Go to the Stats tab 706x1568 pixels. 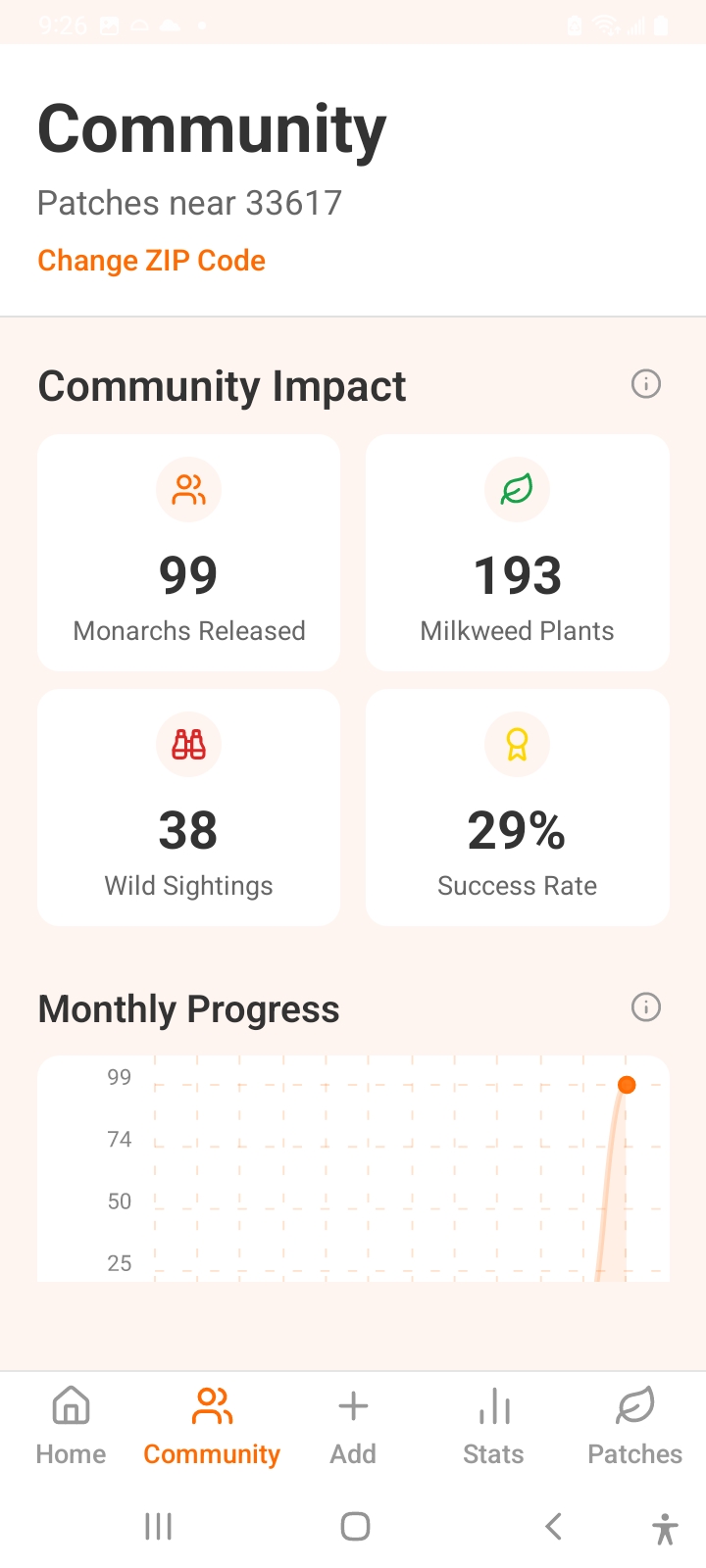coord(493,1425)
